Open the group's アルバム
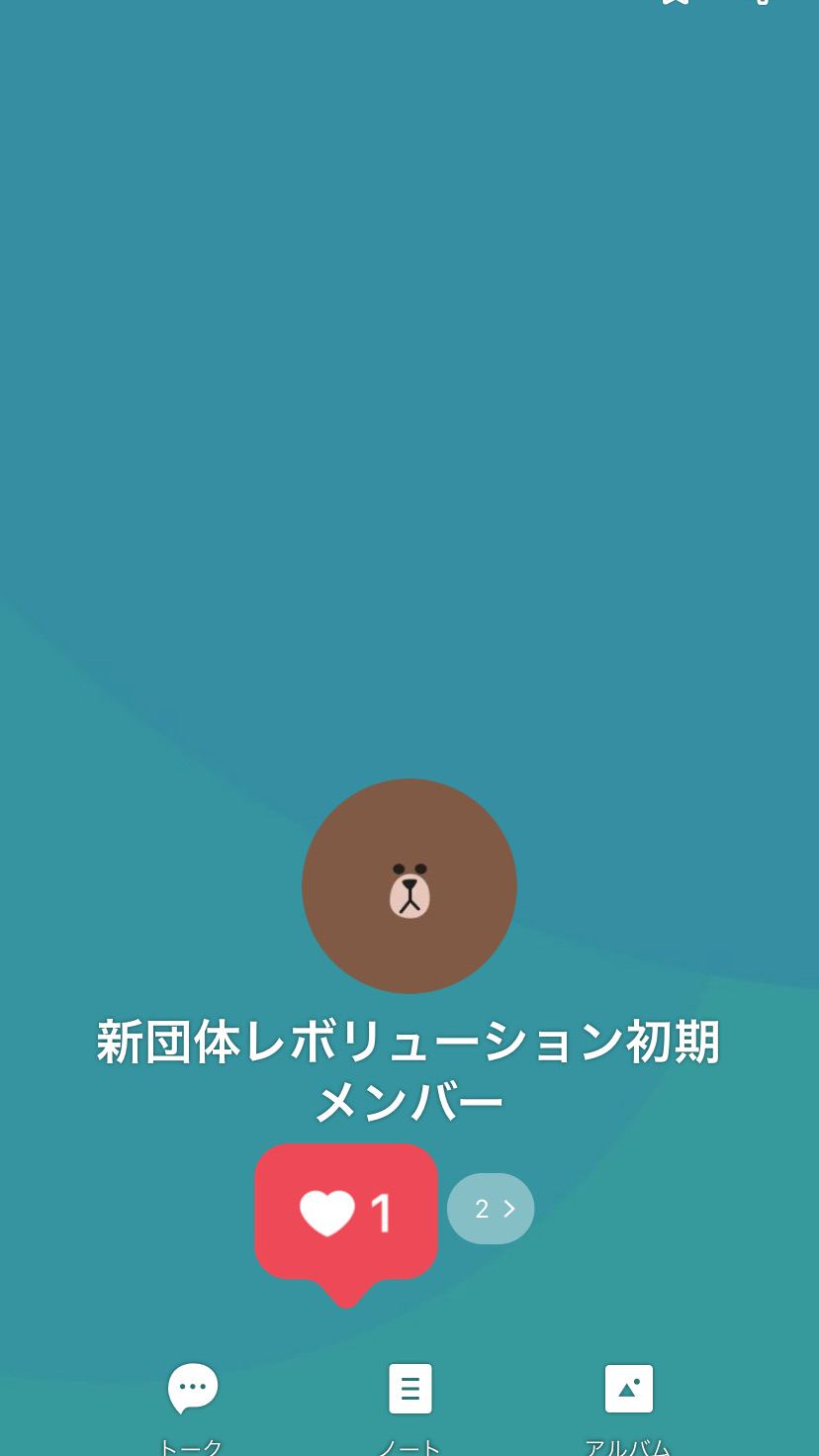This screenshot has width=819, height=1456. pos(628,1400)
